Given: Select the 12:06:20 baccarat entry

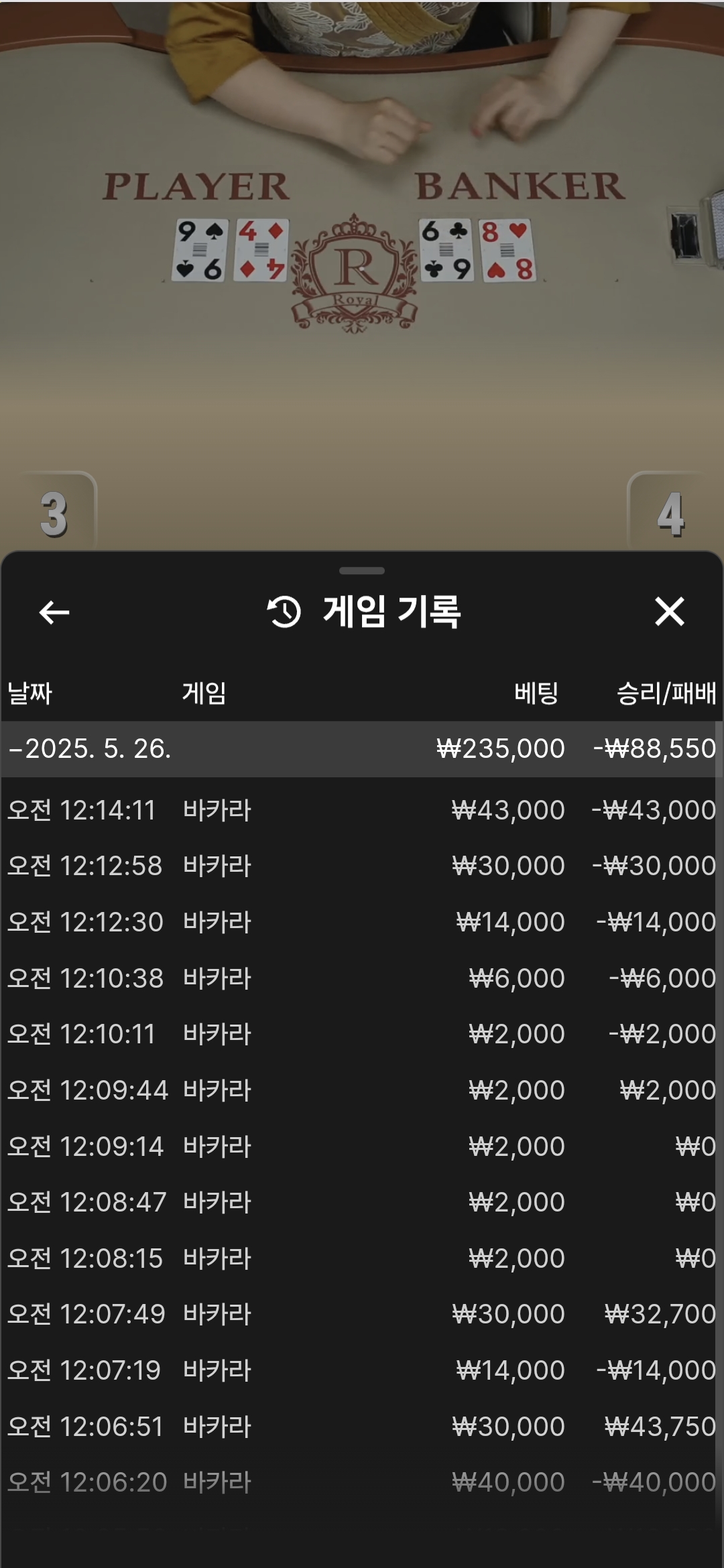Looking at the screenshot, I should point(362,1482).
